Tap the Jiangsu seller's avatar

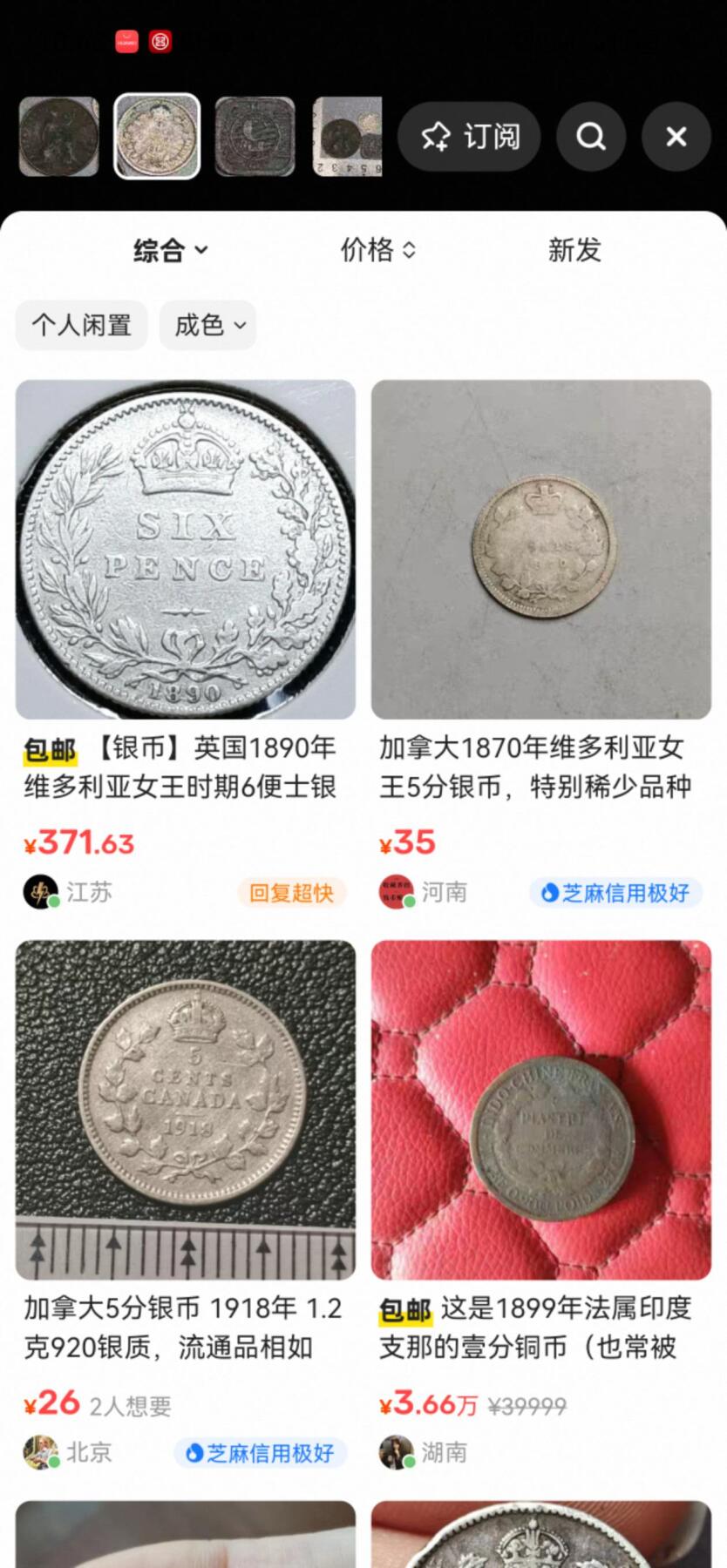tap(38, 891)
